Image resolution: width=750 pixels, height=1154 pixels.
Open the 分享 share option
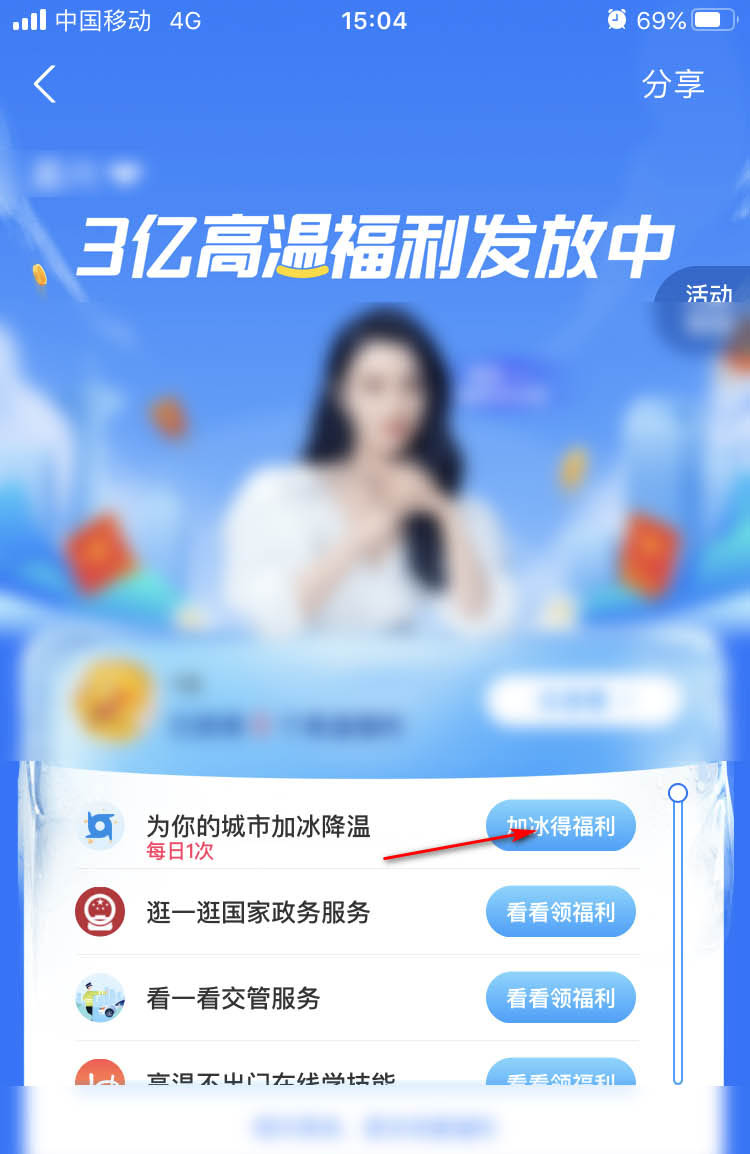point(675,84)
